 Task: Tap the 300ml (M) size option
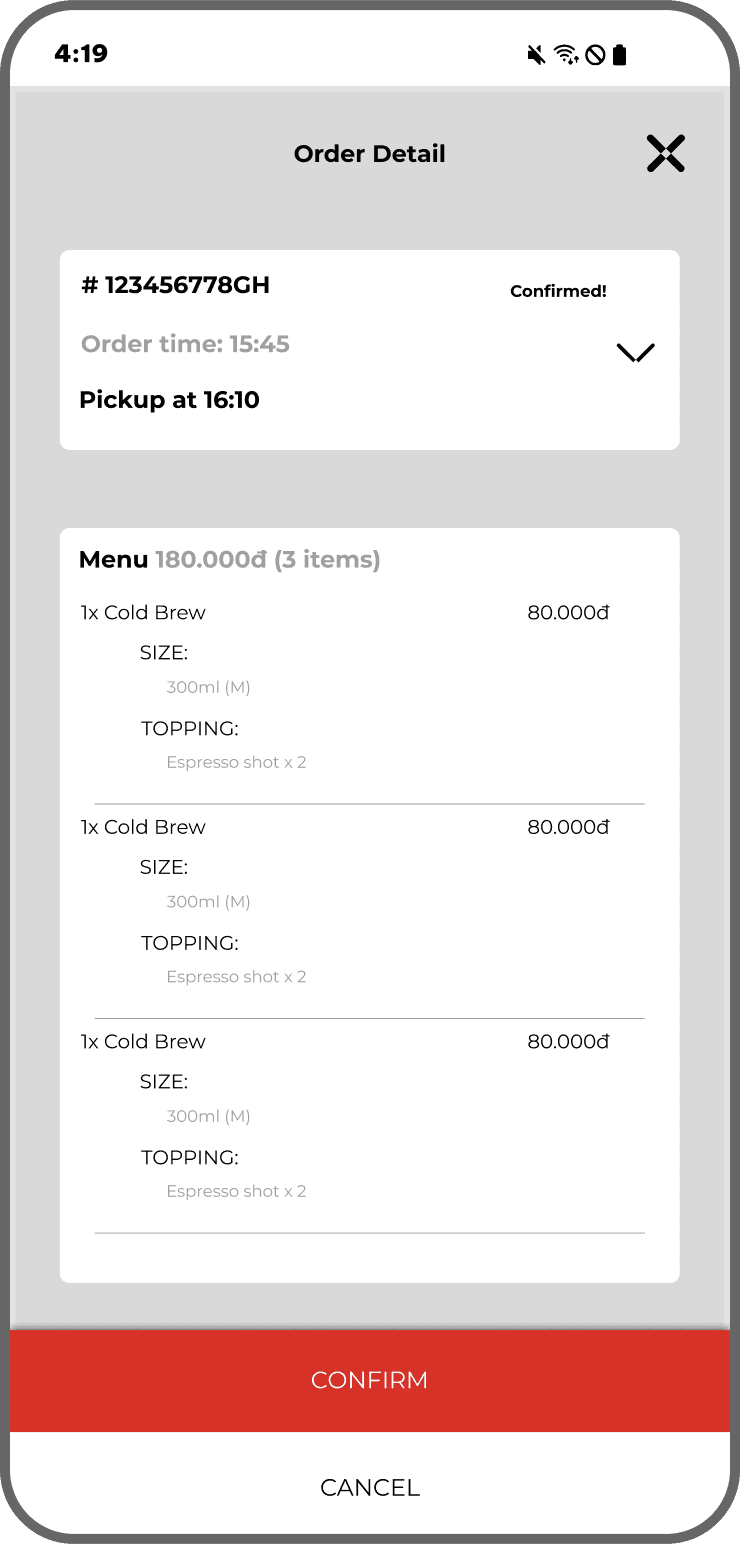[x=208, y=687]
